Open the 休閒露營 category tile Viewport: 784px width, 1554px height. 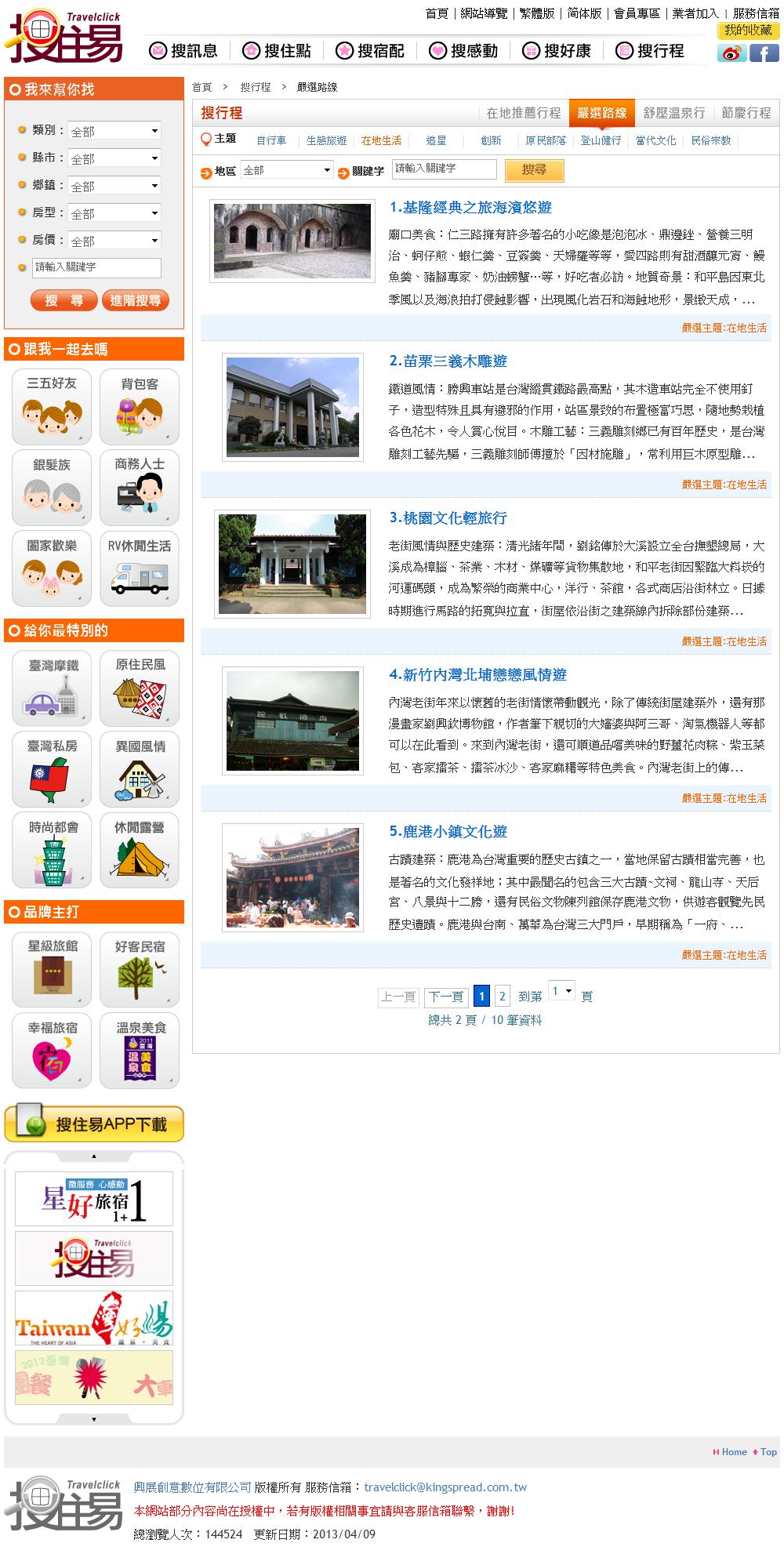[140, 850]
